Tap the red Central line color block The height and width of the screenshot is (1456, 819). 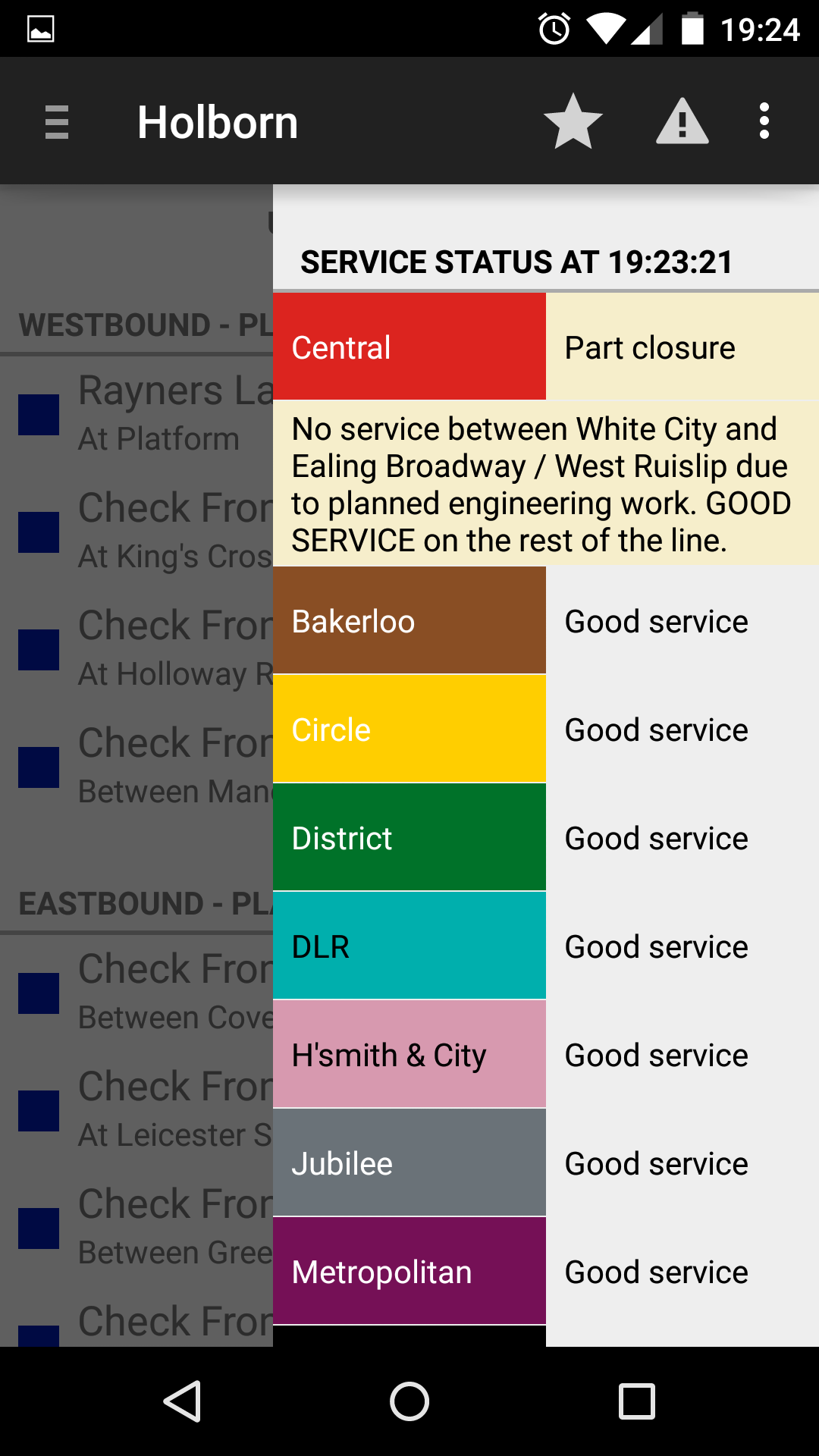[x=409, y=347]
